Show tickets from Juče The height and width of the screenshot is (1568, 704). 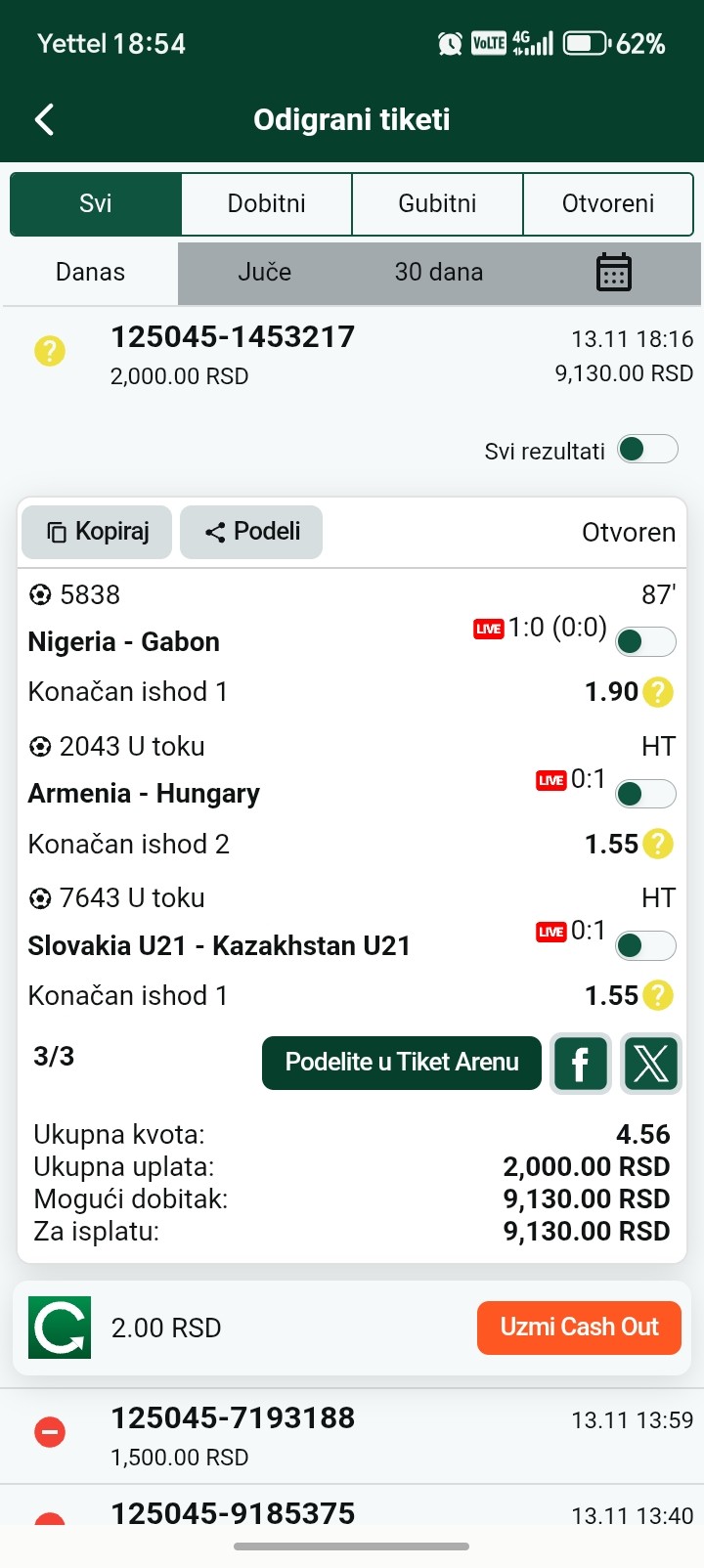click(x=264, y=272)
